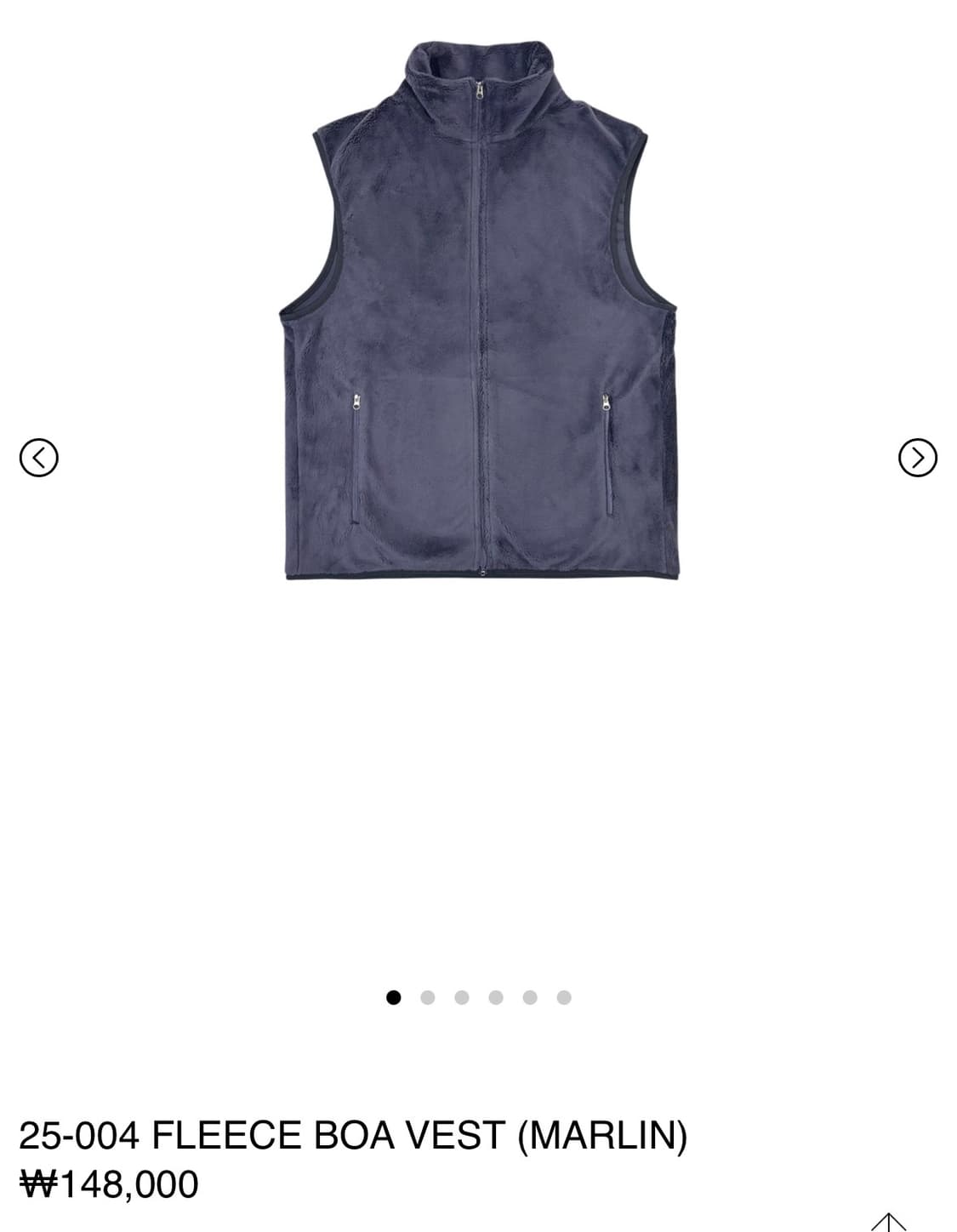Select the third carousel dot
Image resolution: width=957 pixels, height=1232 pixels.
(x=463, y=997)
